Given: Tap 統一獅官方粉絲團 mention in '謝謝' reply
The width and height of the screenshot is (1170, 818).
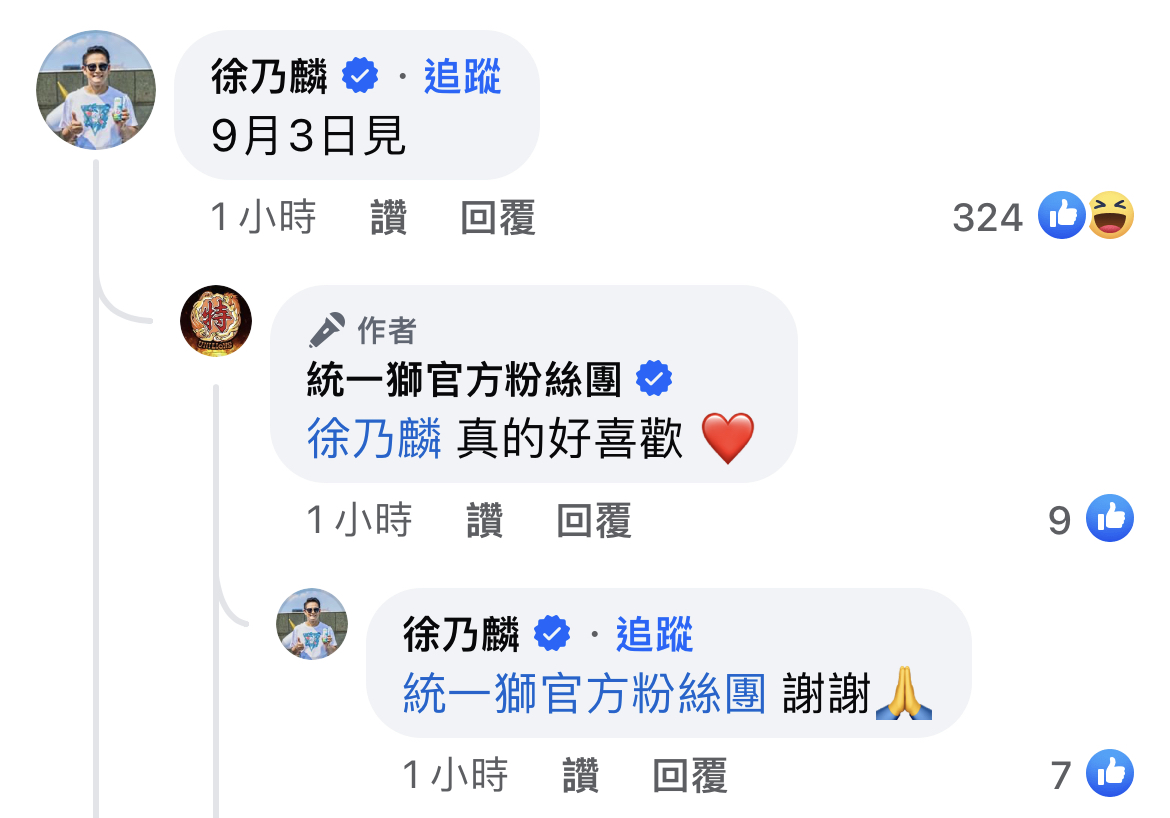Looking at the screenshot, I should click(x=584, y=694).
